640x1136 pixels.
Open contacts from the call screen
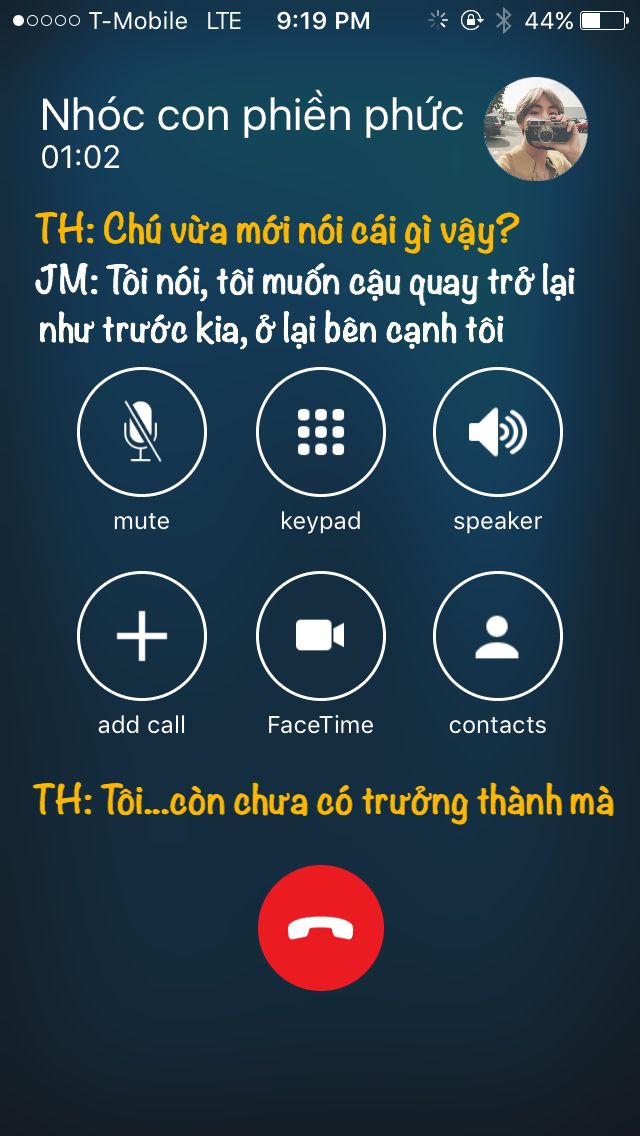pos(497,636)
